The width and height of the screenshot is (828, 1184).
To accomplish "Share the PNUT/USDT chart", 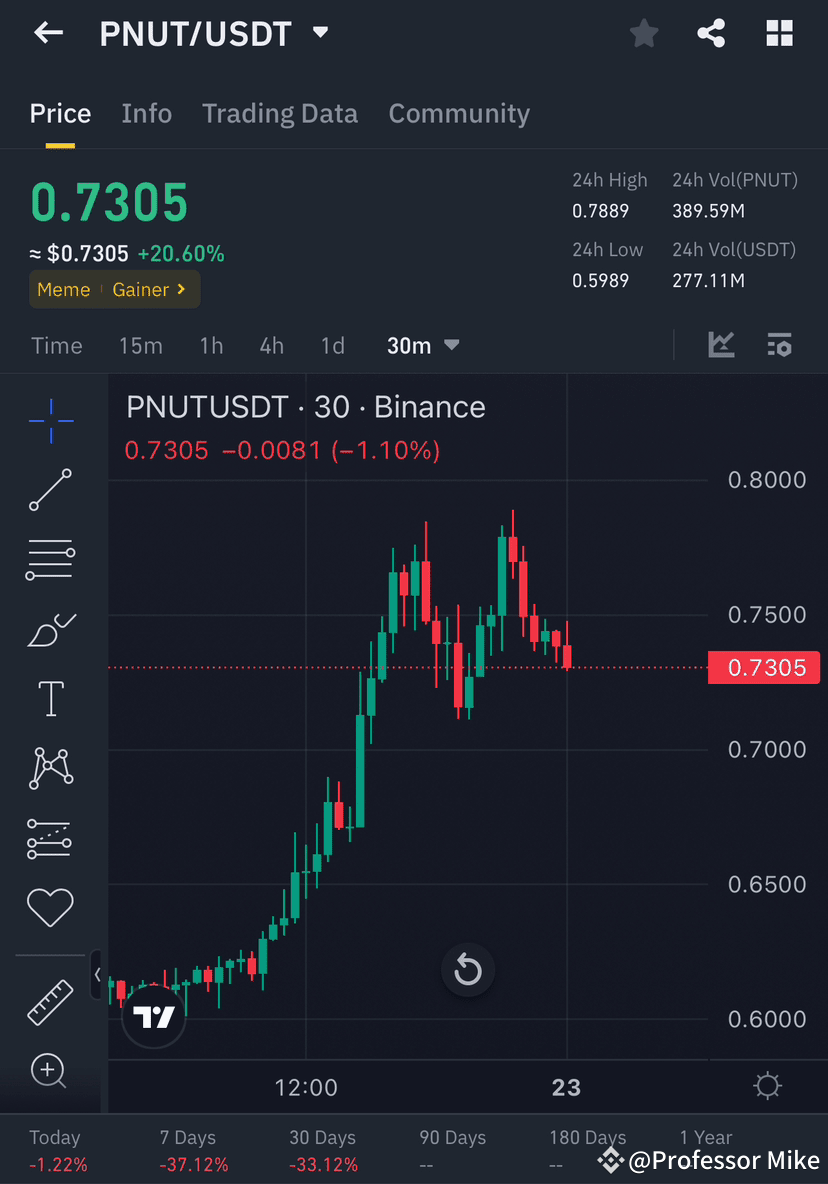I will point(711,33).
